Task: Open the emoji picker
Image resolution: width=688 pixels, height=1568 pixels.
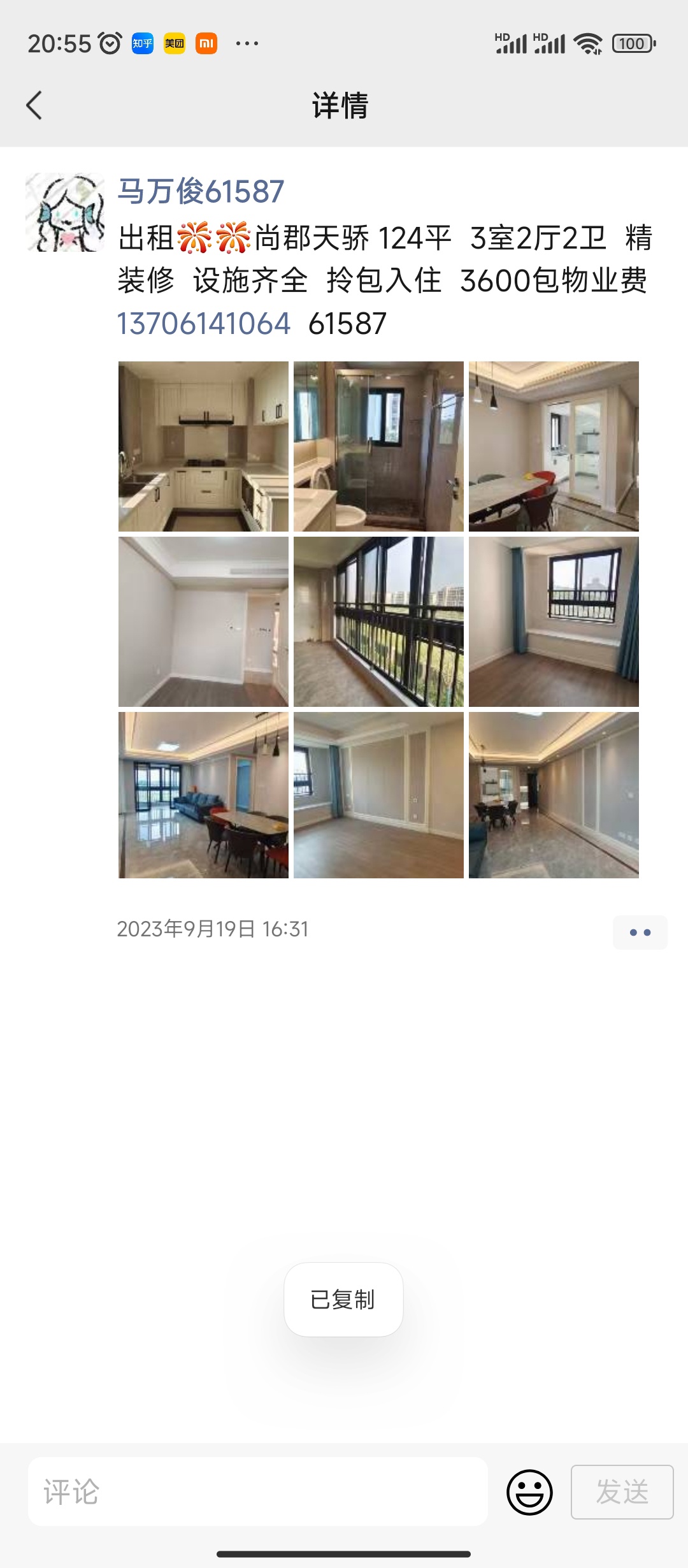Action: point(529,1492)
